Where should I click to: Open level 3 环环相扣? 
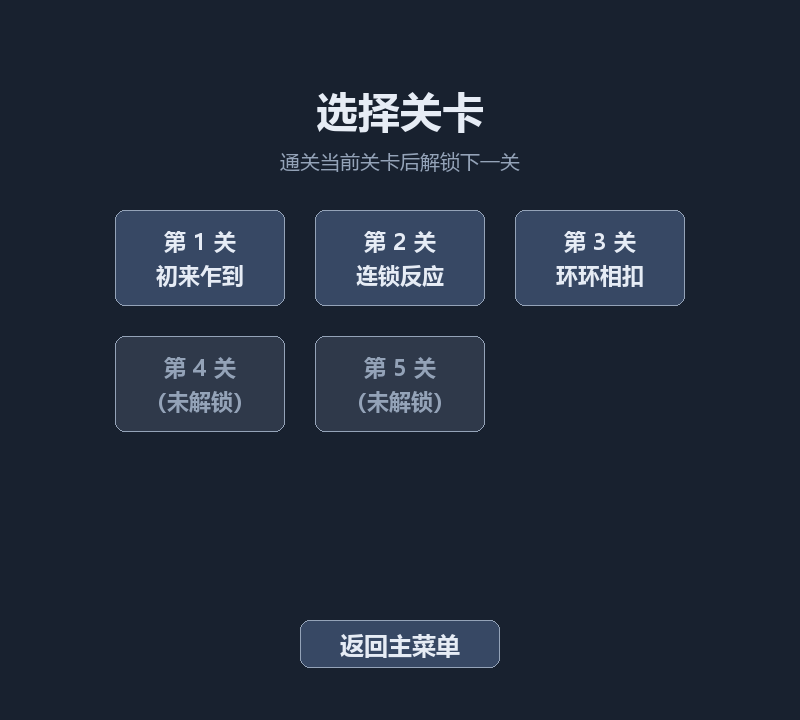coord(599,258)
